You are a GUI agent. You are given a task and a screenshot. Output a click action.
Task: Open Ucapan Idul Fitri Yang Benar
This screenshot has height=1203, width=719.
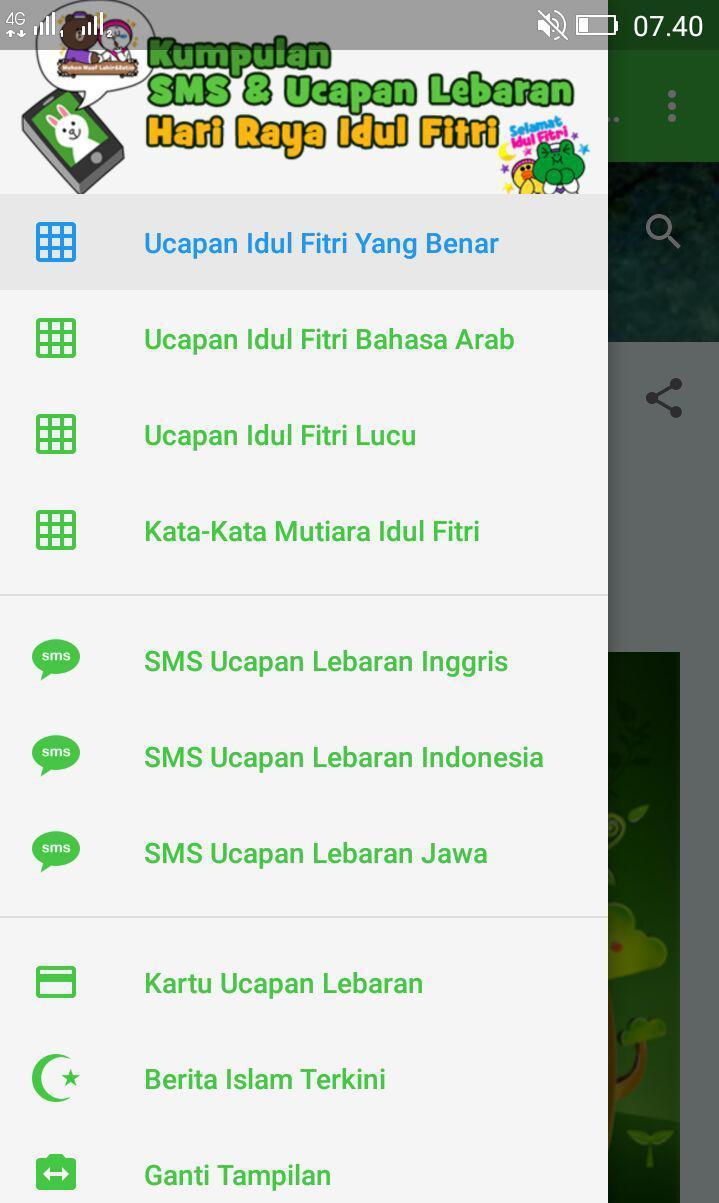[x=320, y=243]
